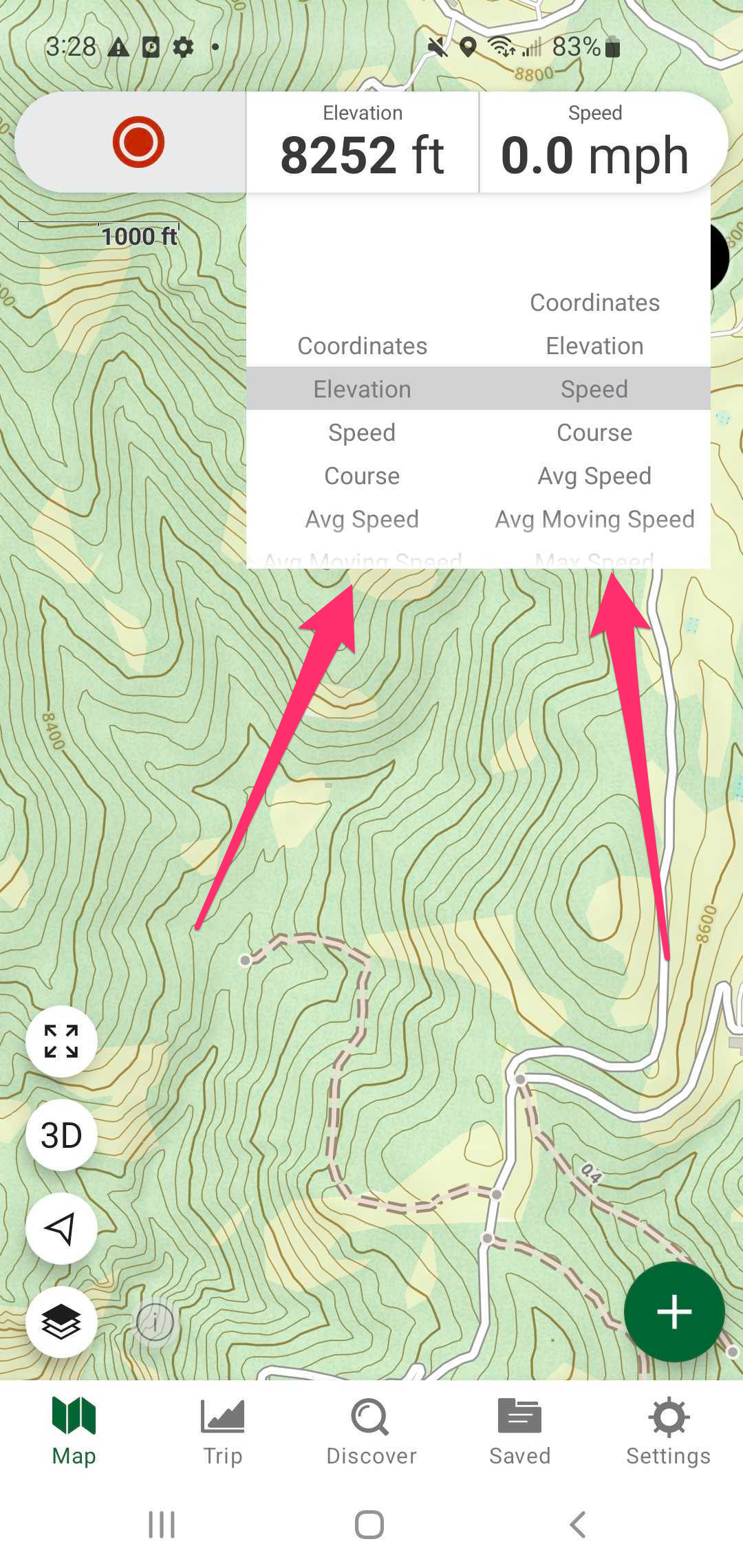The image size is (743, 1568).
Task: Open the Trip tab
Action: (x=223, y=1432)
